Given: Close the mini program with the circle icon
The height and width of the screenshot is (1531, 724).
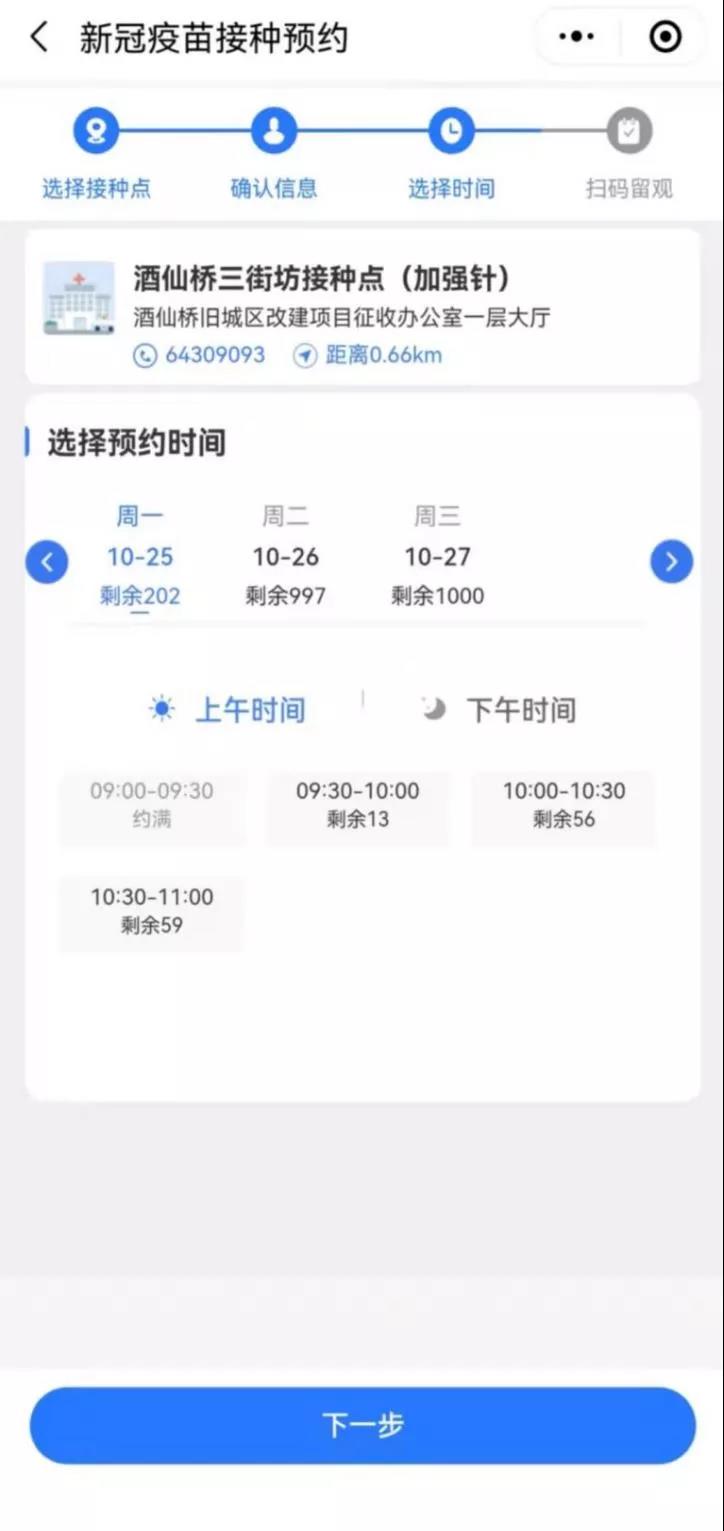Looking at the screenshot, I should (x=665, y=38).
